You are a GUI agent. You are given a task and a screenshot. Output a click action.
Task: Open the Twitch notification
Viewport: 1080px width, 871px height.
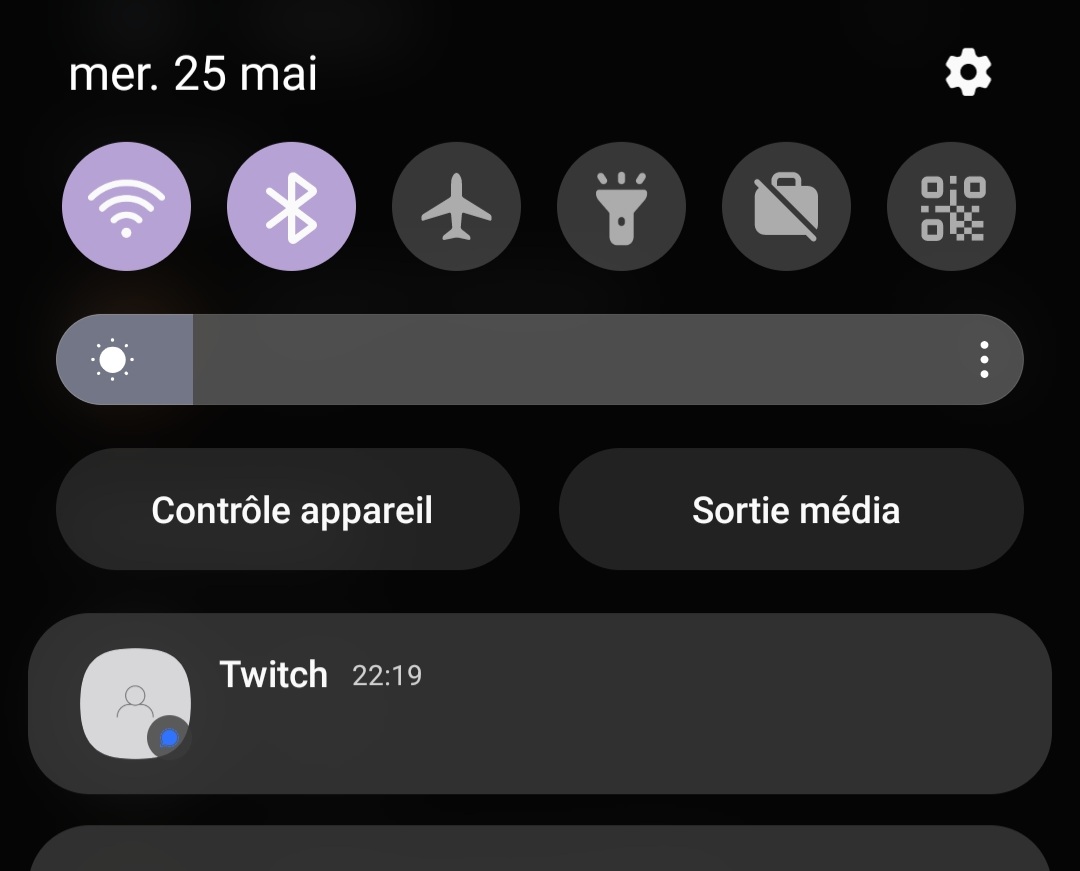tap(540, 703)
